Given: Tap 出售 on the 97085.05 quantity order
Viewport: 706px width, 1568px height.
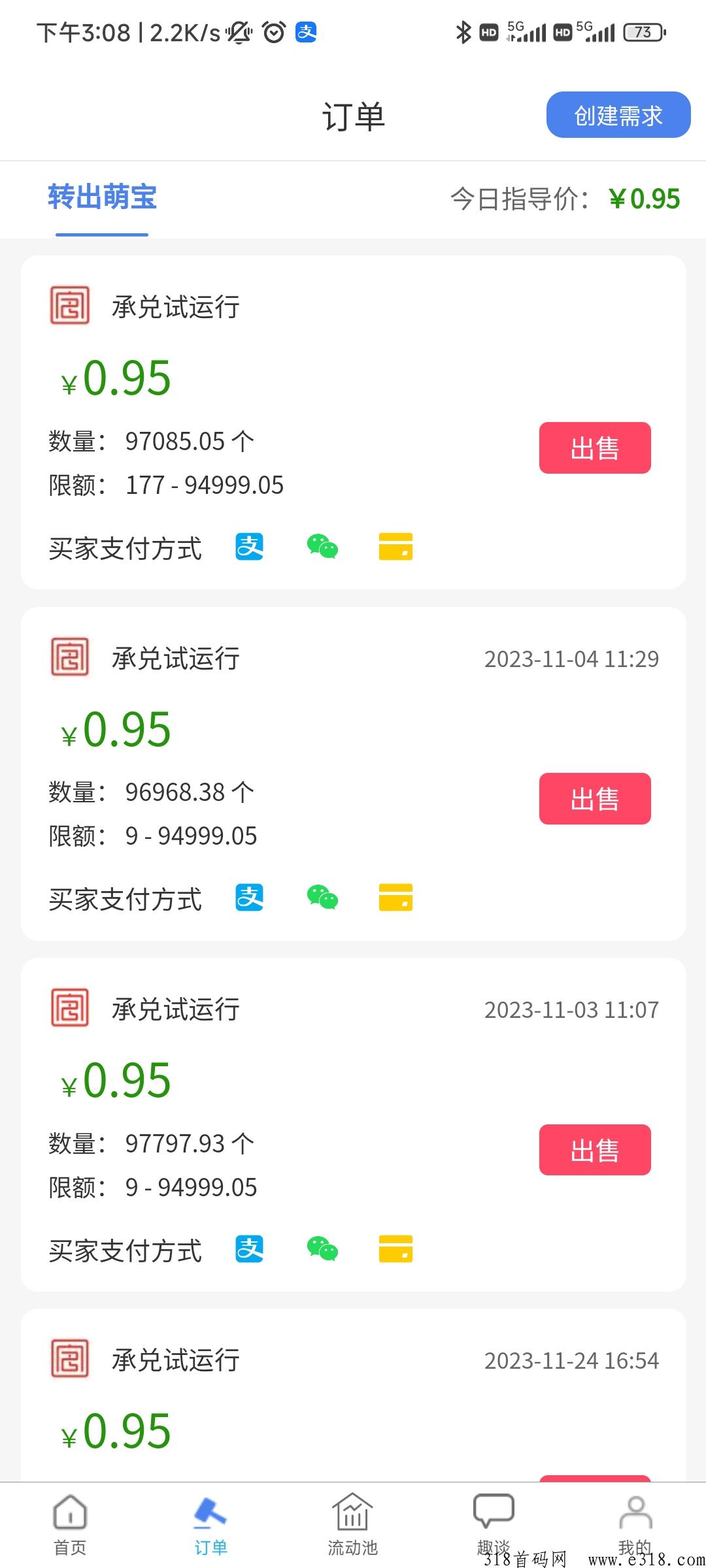Looking at the screenshot, I should (x=595, y=448).
